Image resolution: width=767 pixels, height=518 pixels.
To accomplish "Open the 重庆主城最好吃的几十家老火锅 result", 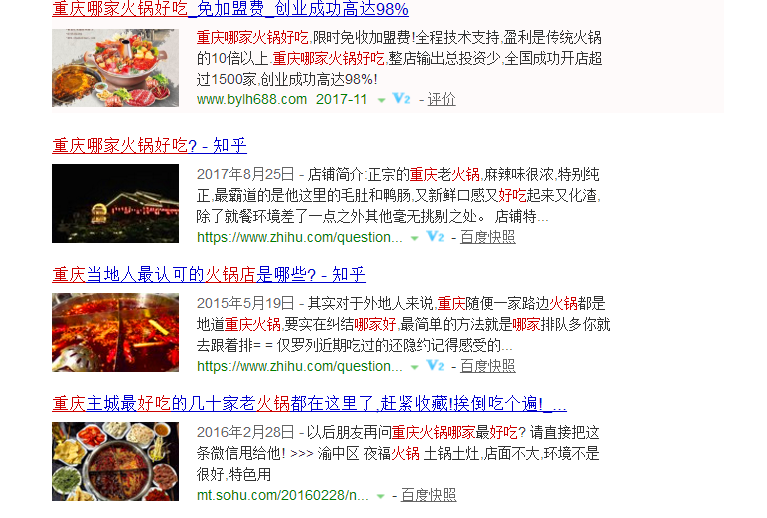I will click(x=309, y=403).
